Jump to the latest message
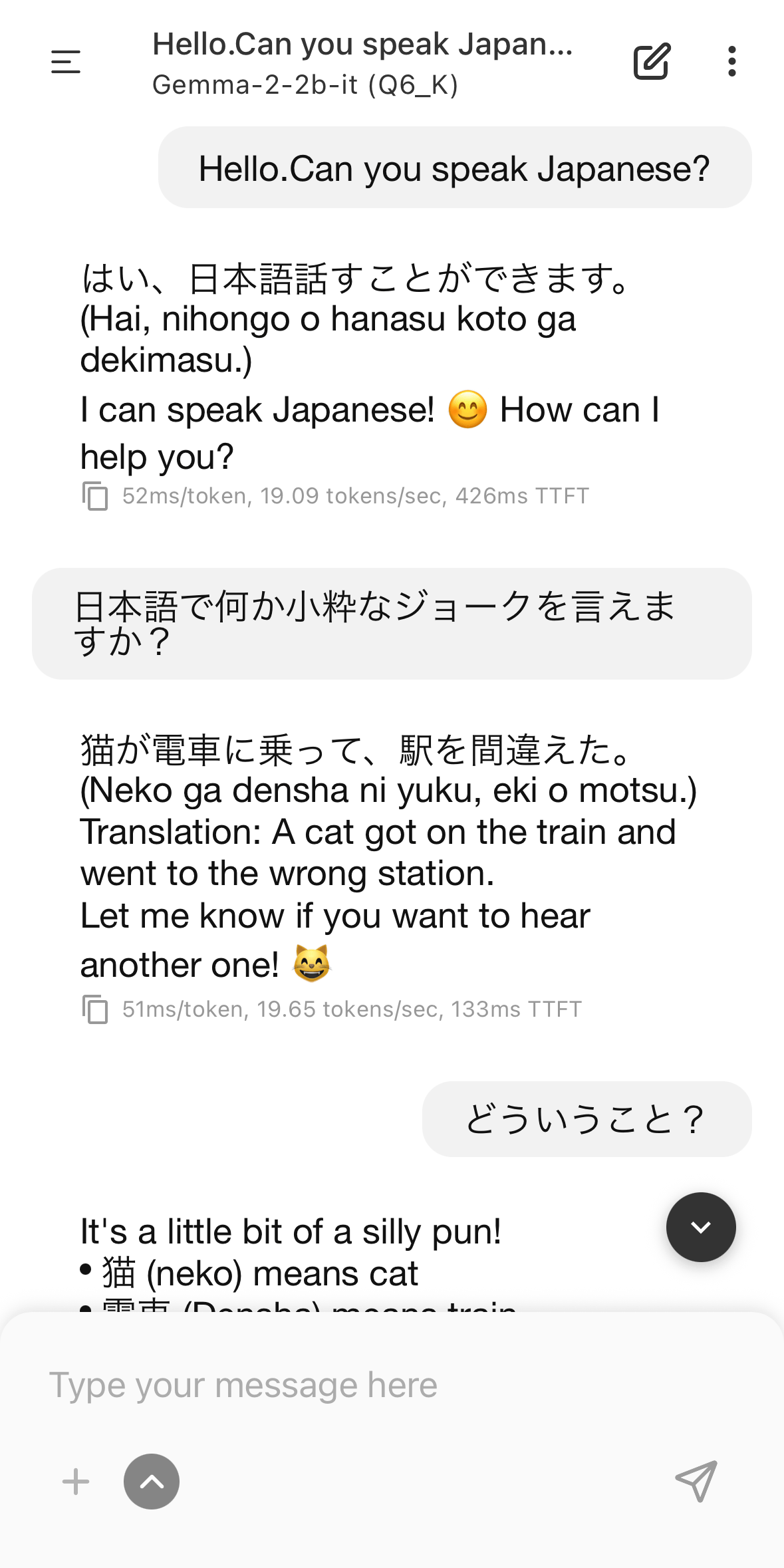Image resolution: width=784 pixels, height=1568 pixels. pyautogui.click(x=701, y=1227)
